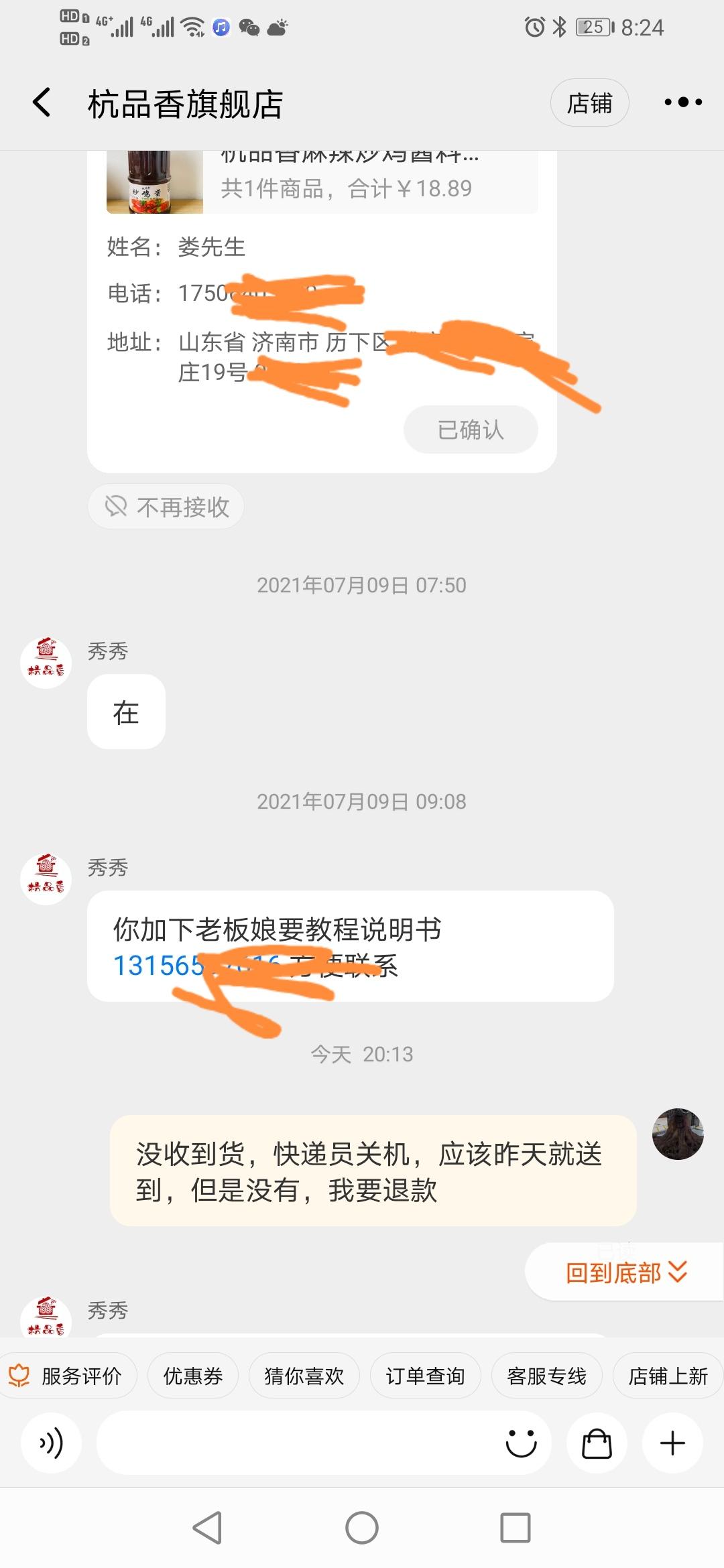The width and height of the screenshot is (724, 1568).
Task: Open the emoji smiley picker
Action: 521,1442
